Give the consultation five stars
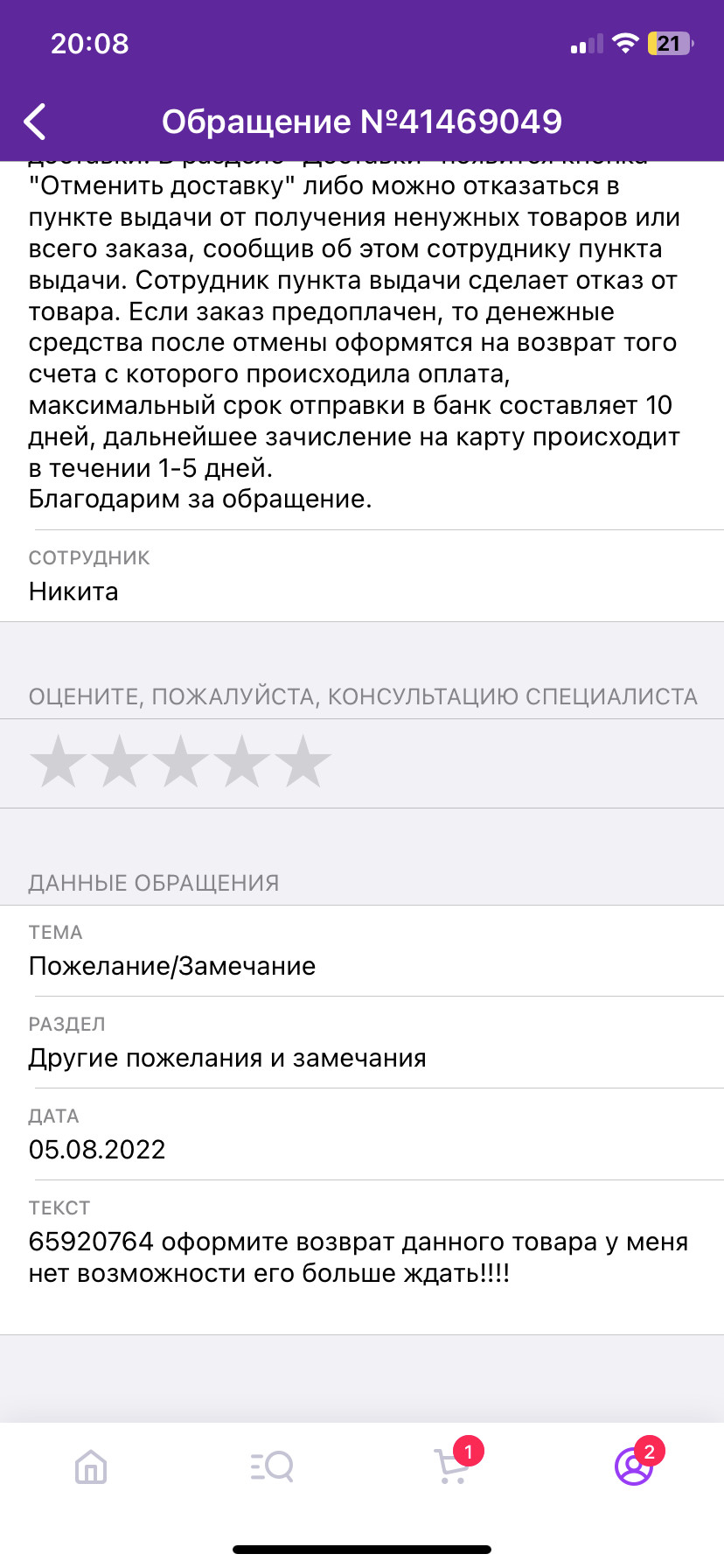 click(x=303, y=761)
